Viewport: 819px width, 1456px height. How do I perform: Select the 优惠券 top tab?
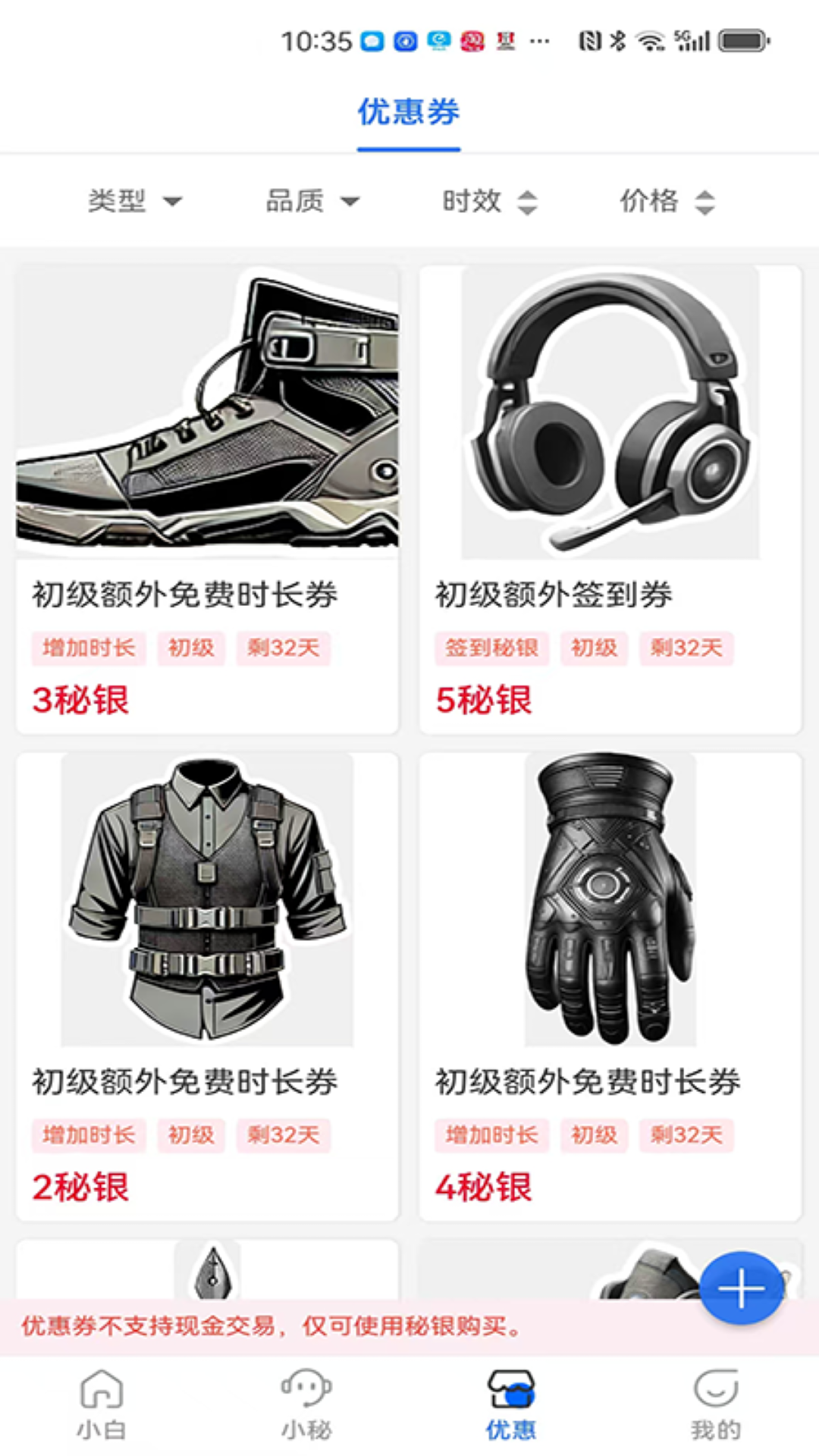point(409,112)
